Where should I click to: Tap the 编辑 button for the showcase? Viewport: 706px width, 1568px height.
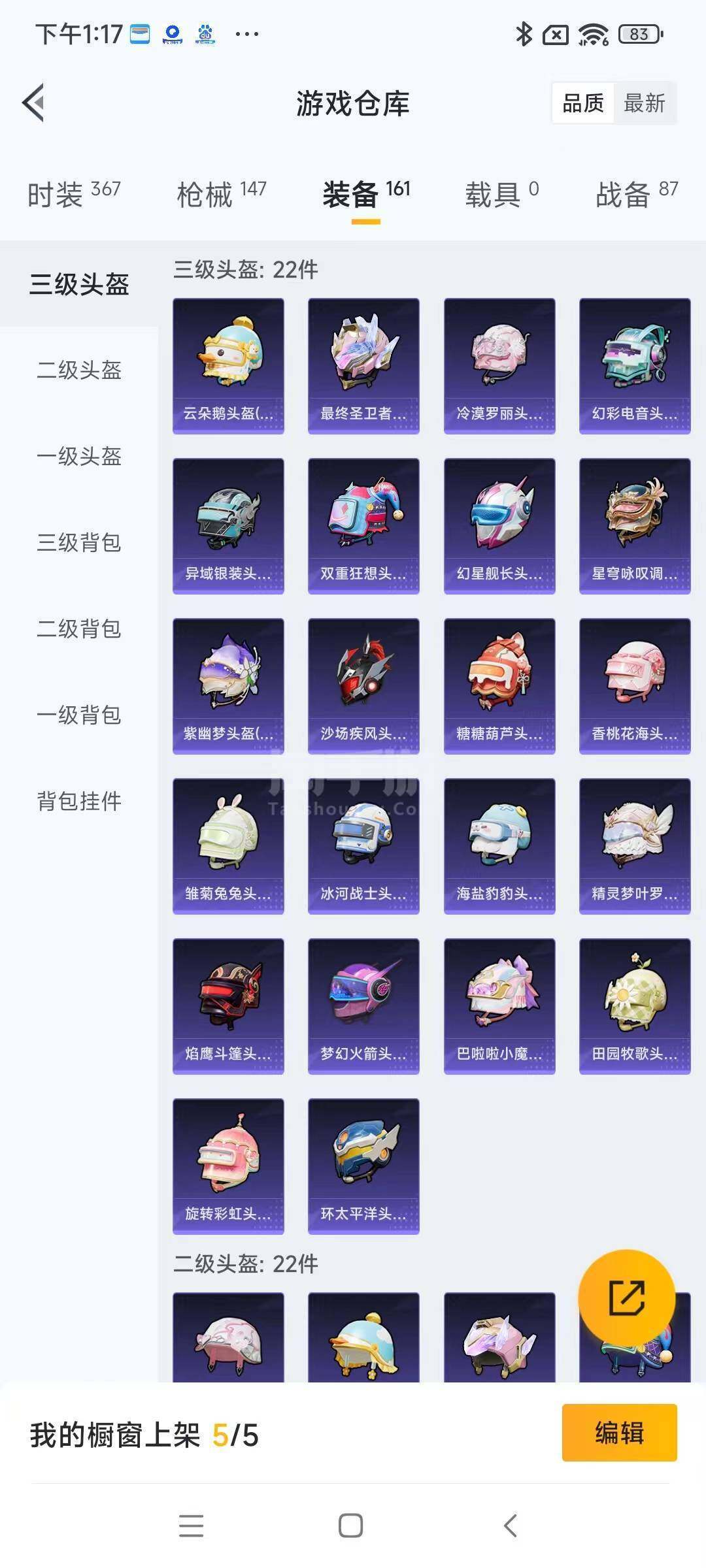pos(619,1433)
